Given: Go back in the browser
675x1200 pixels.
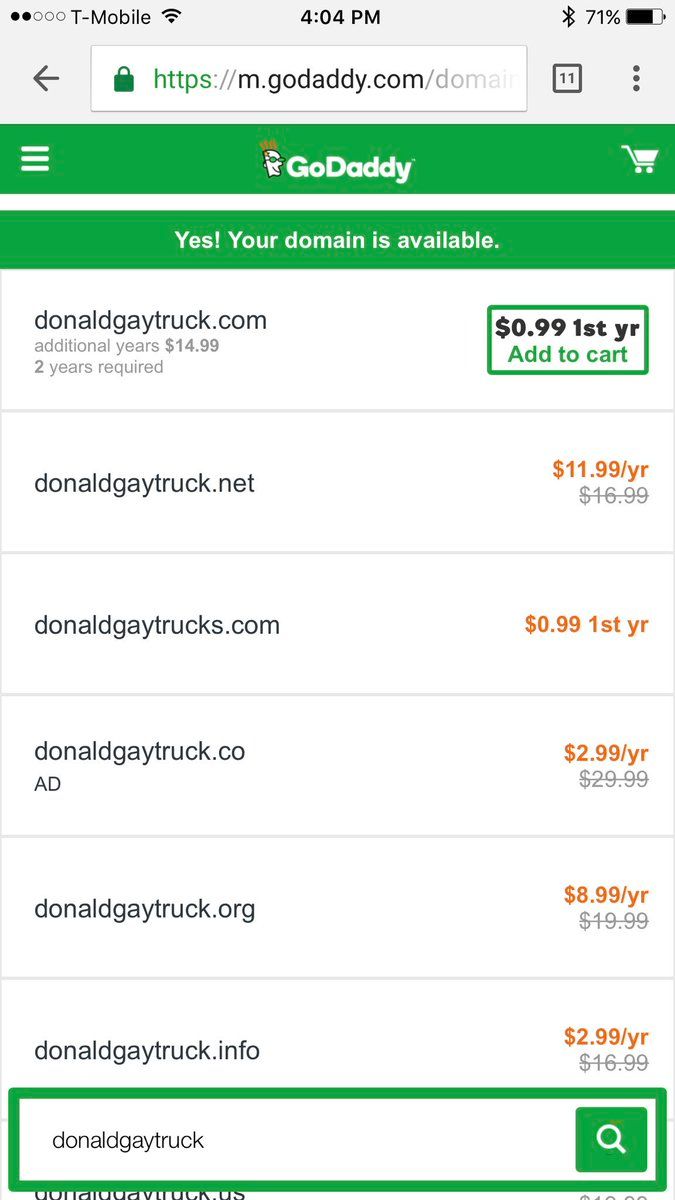Looking at the screenshot, I should (46, 78).
